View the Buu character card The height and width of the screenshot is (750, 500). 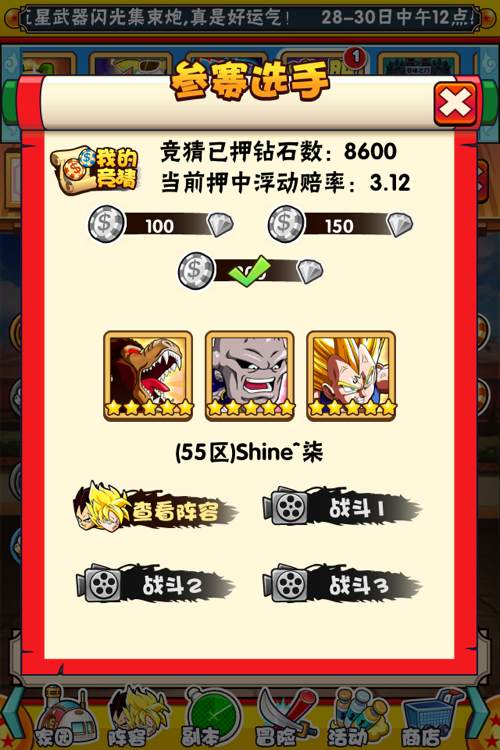[250, 376]
